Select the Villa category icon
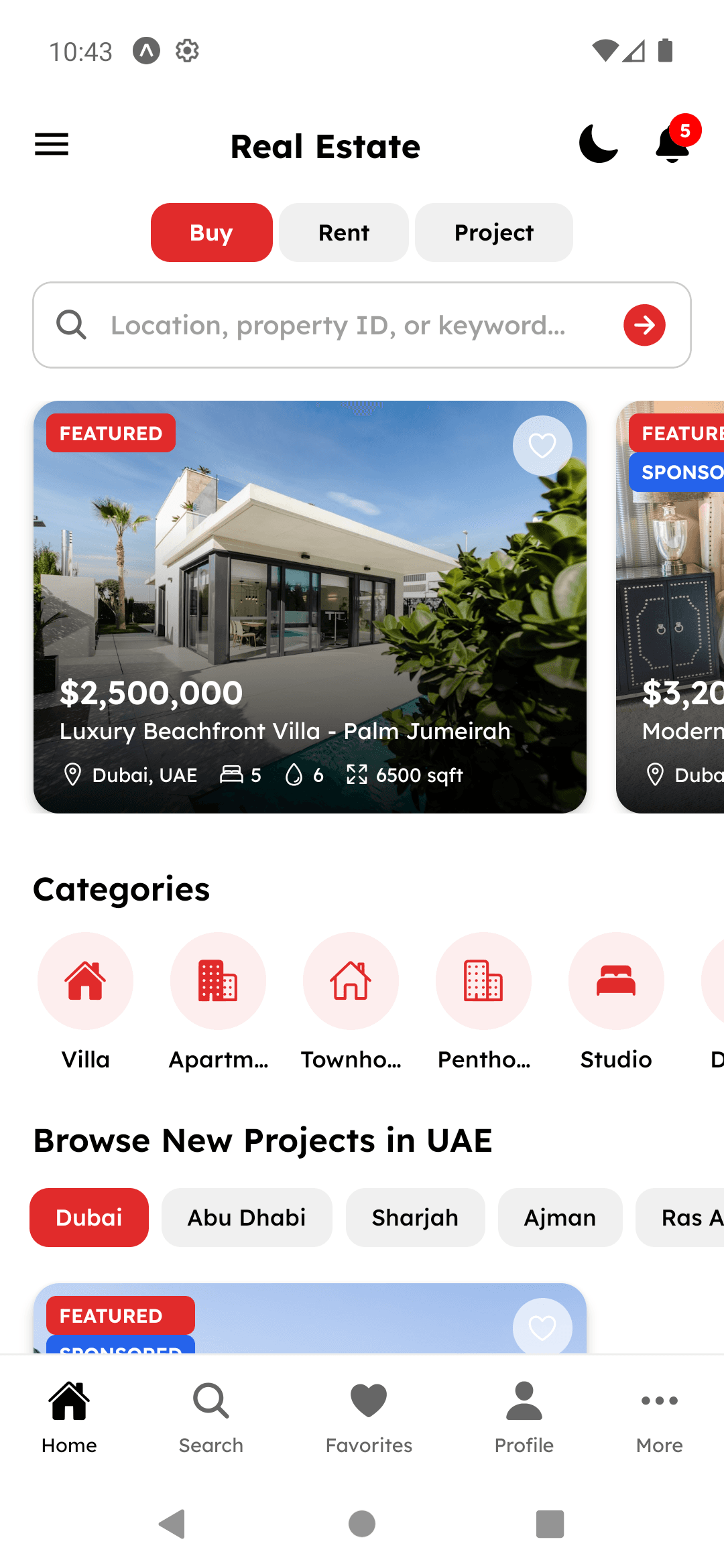This screenshot has height=1568, width=724. coord(85,980)
